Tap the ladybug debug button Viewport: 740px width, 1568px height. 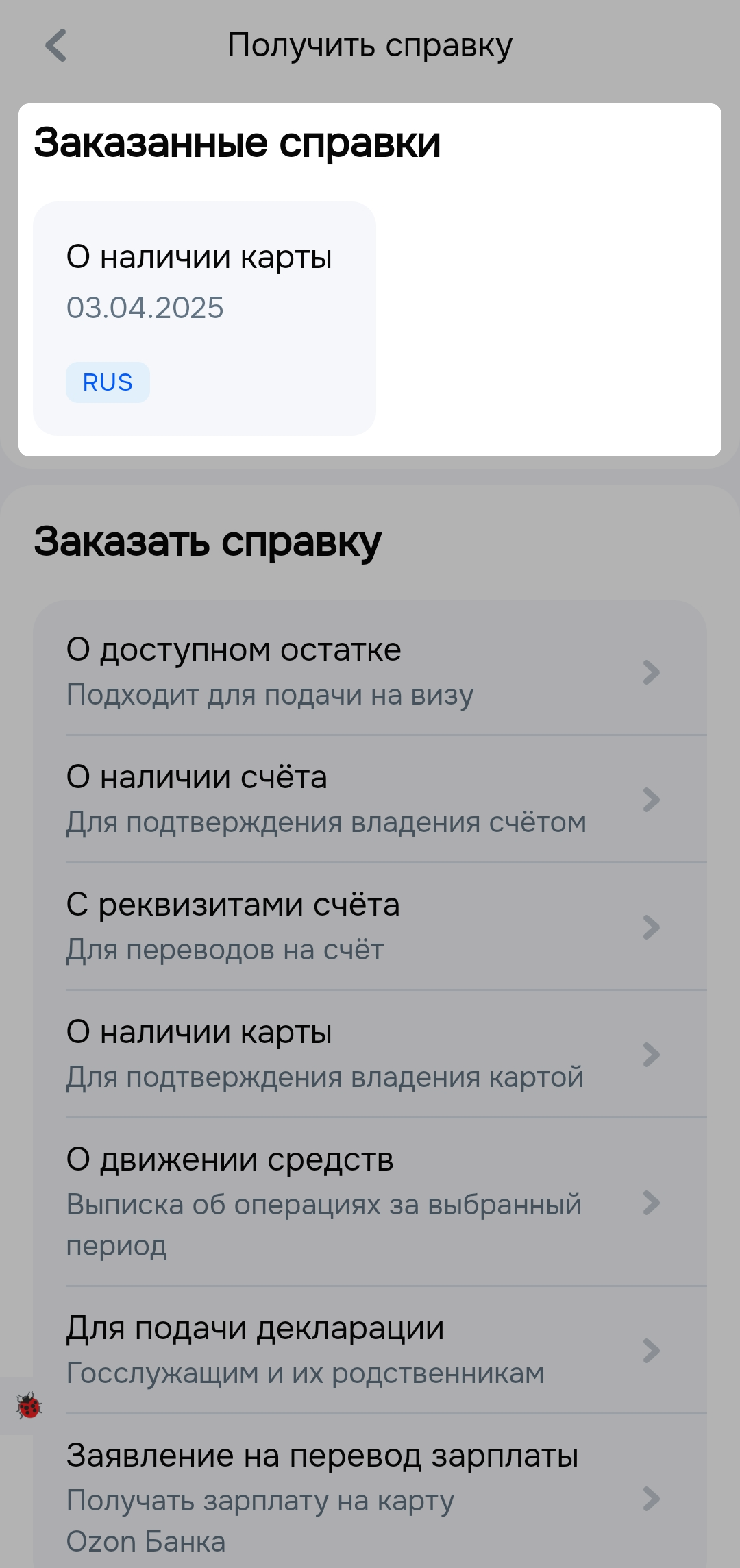(28, 1406)
